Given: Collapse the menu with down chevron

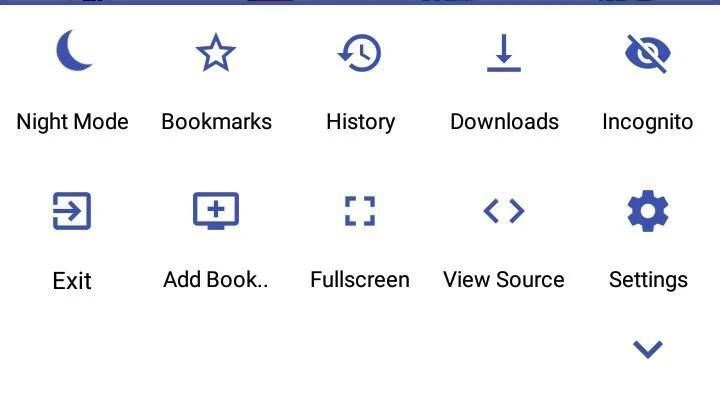Looking at the screenshot, I should click(x=647, y=349).
